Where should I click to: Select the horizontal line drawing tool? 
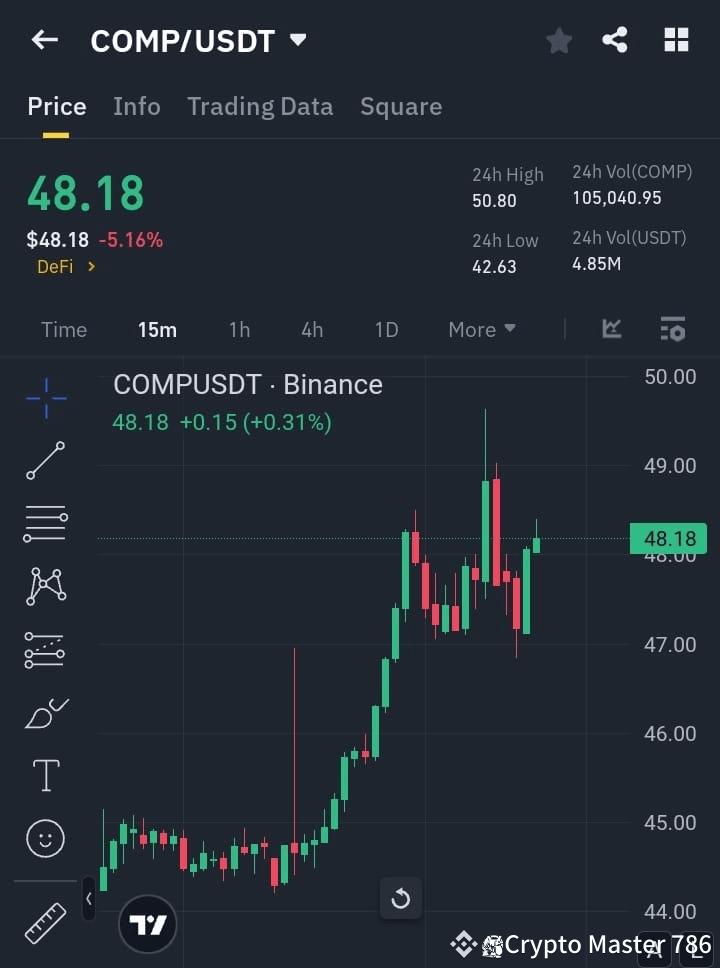point(45,524)
